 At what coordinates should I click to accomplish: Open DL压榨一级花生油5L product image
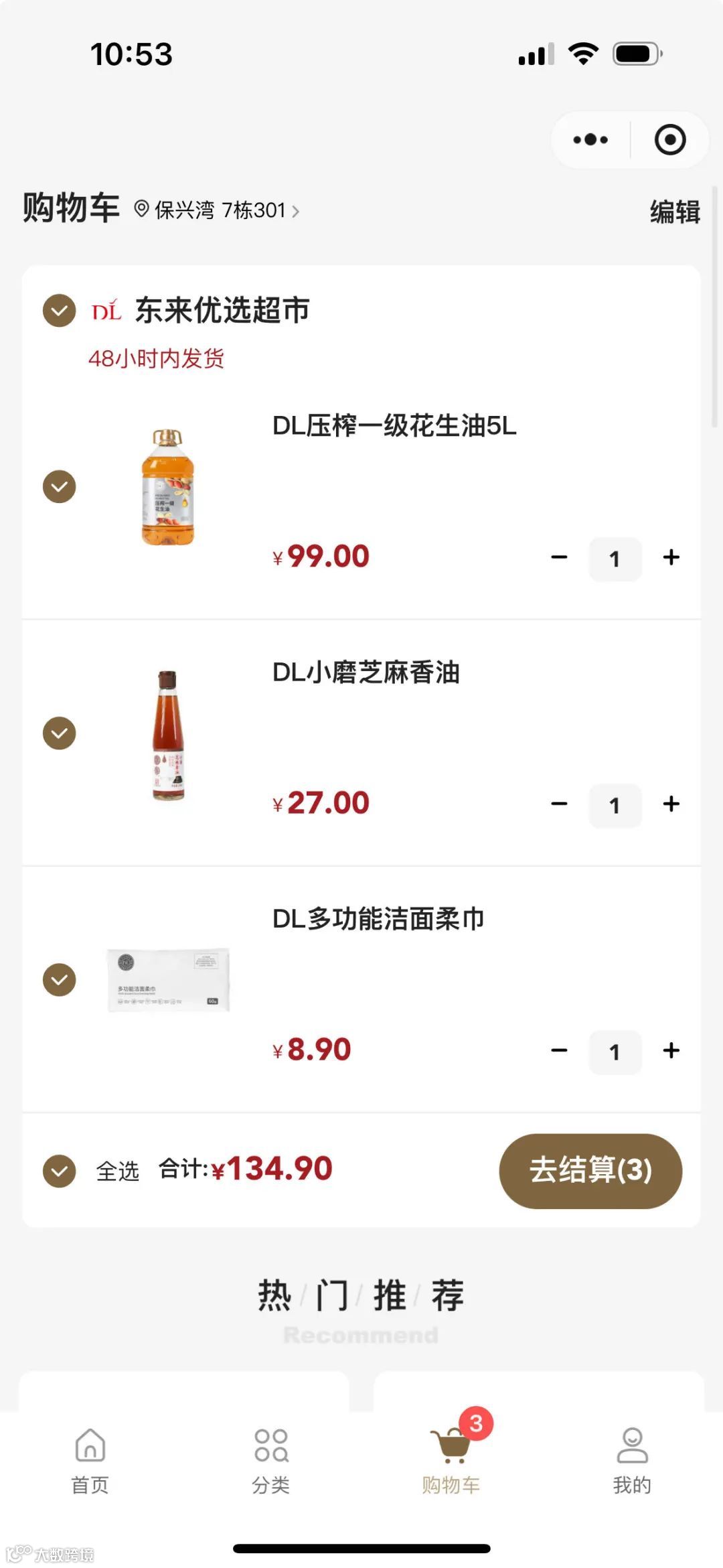point(168,487)
